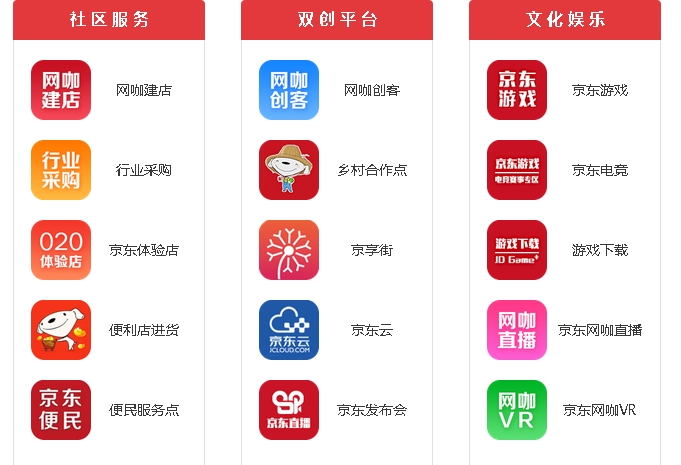Launch 京东云 service
The image size is (681, 465).
(289, 330)
